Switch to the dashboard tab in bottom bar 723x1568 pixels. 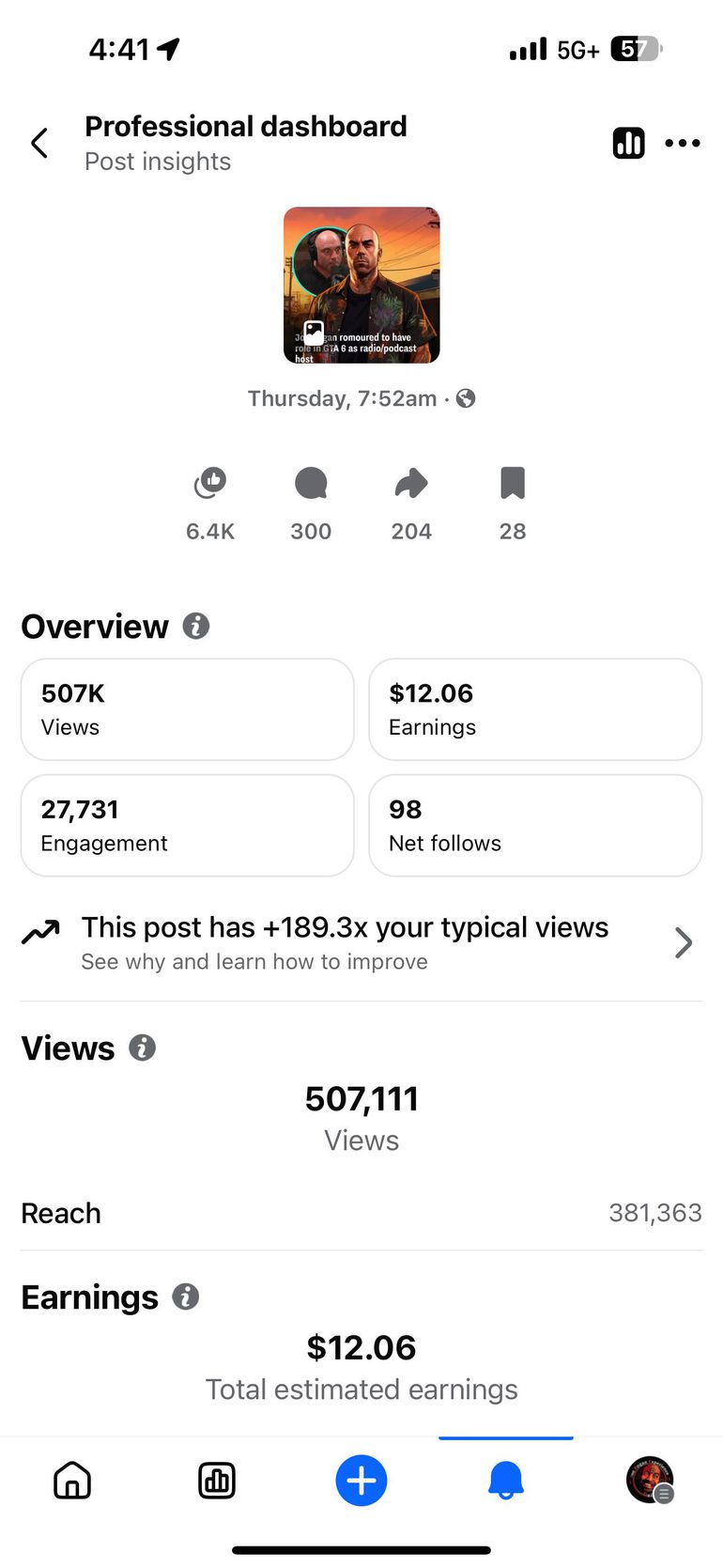(x=217, y=1481)
